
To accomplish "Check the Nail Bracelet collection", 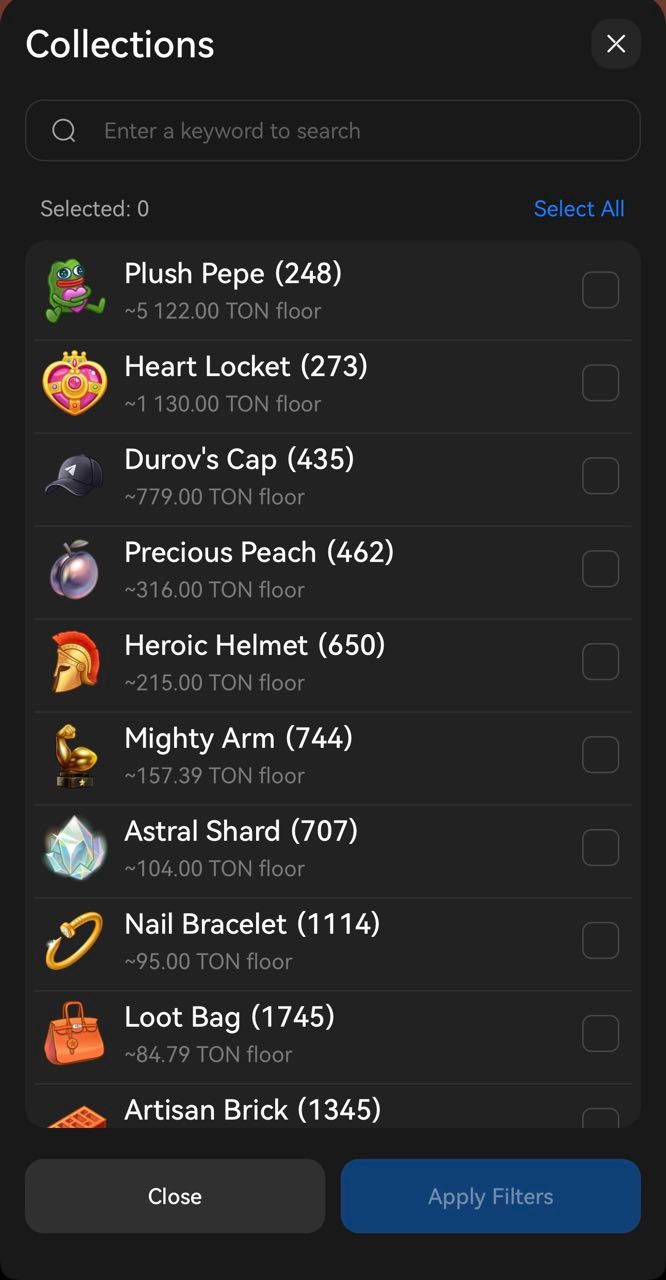I will [x=600, y=941].
